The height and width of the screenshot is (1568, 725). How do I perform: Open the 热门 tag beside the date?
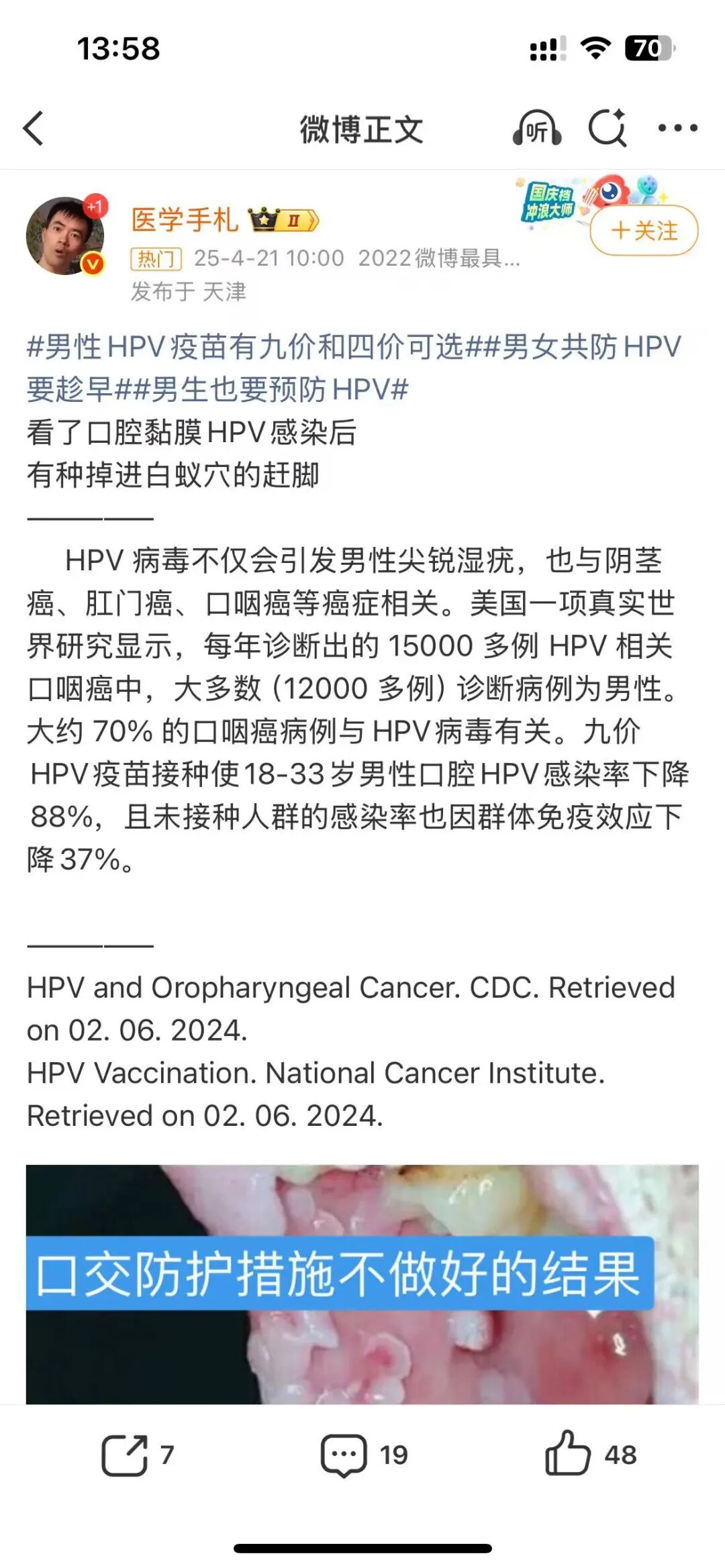[156, 258]
